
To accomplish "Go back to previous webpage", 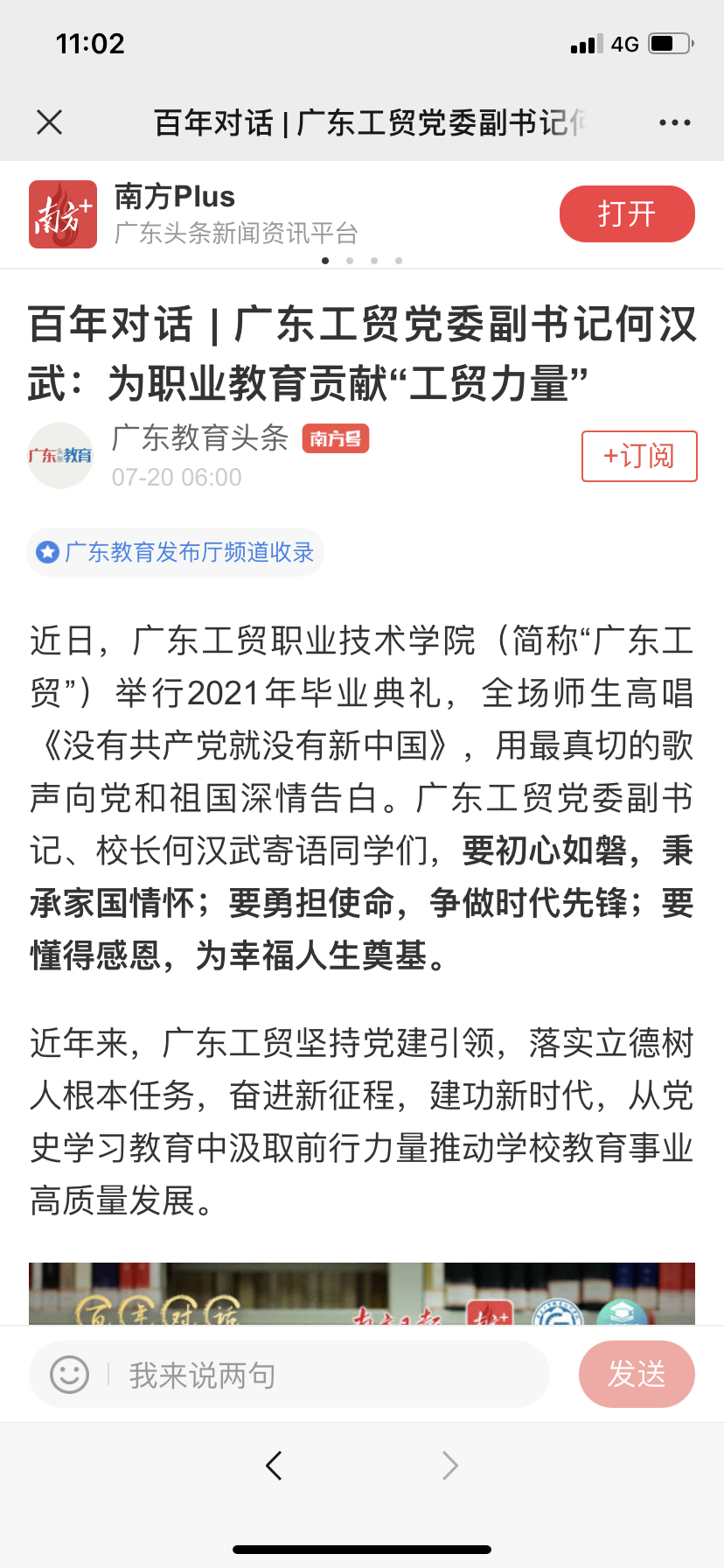I will pos(274,1465).
